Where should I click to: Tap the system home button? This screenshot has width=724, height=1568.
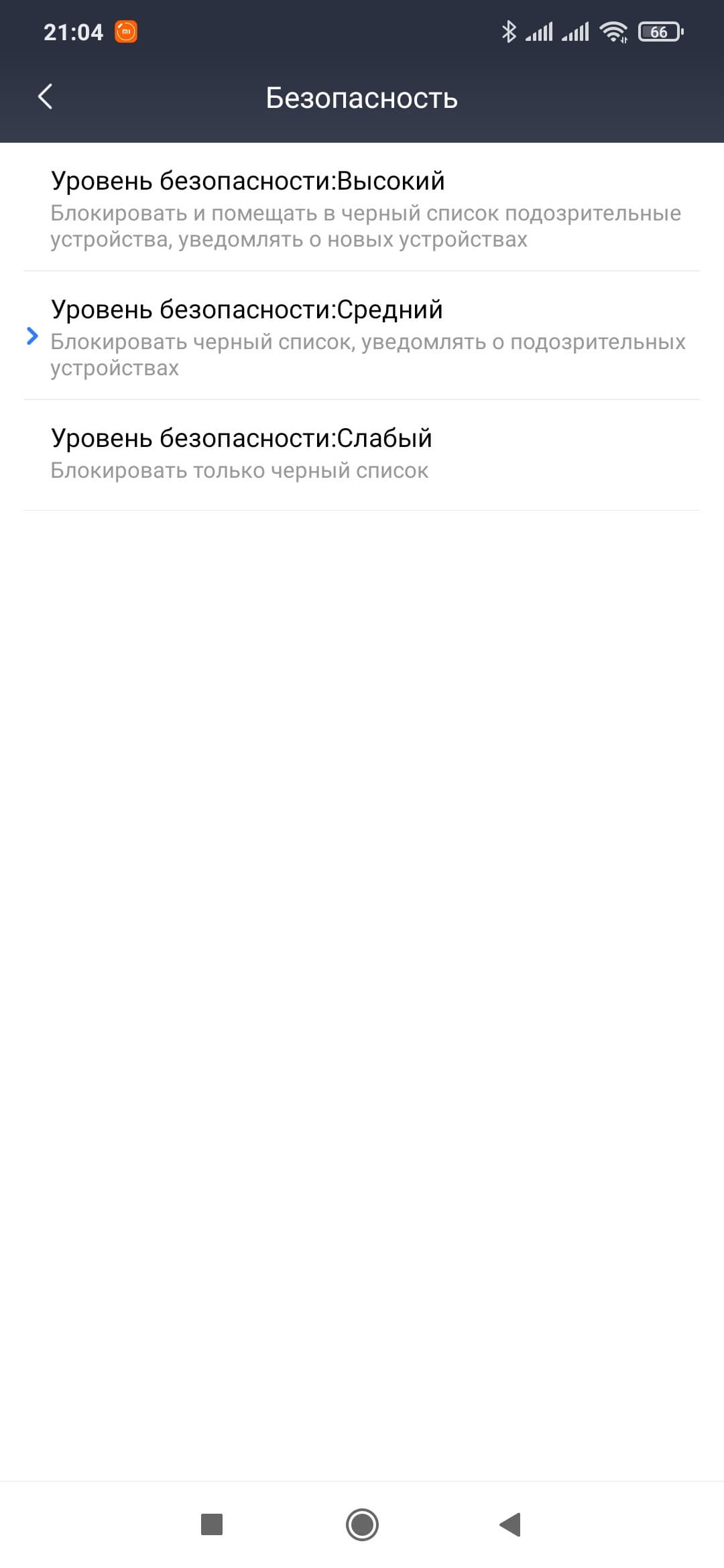[362, 1524]
